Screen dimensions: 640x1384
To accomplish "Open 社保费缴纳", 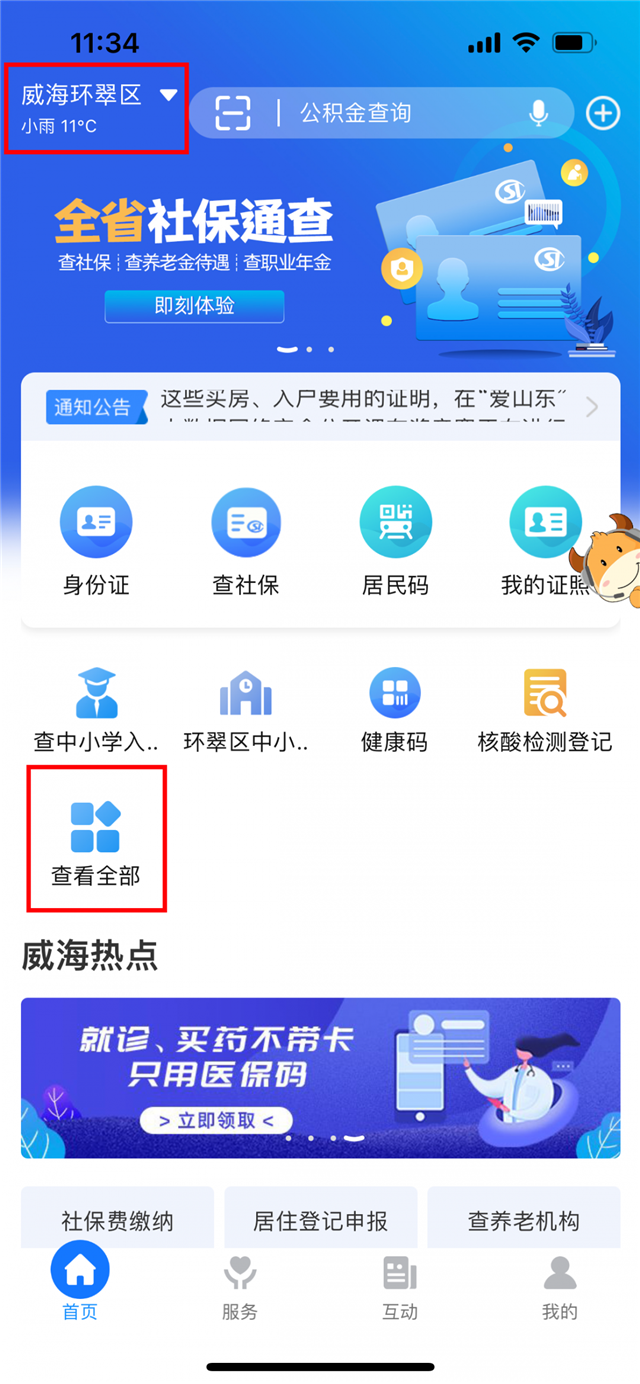I will [117, 1220].
